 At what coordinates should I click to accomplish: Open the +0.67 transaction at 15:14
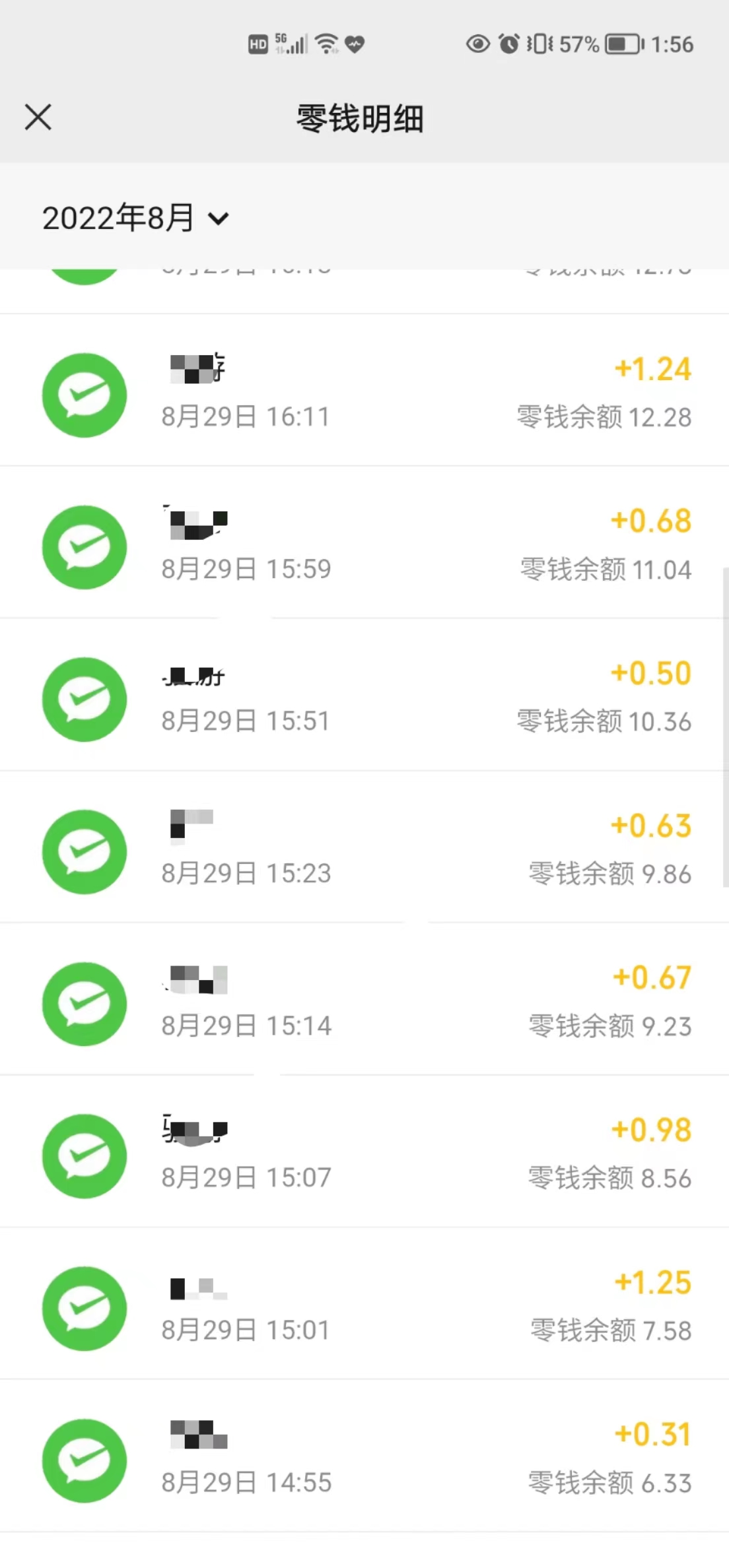364,1002
